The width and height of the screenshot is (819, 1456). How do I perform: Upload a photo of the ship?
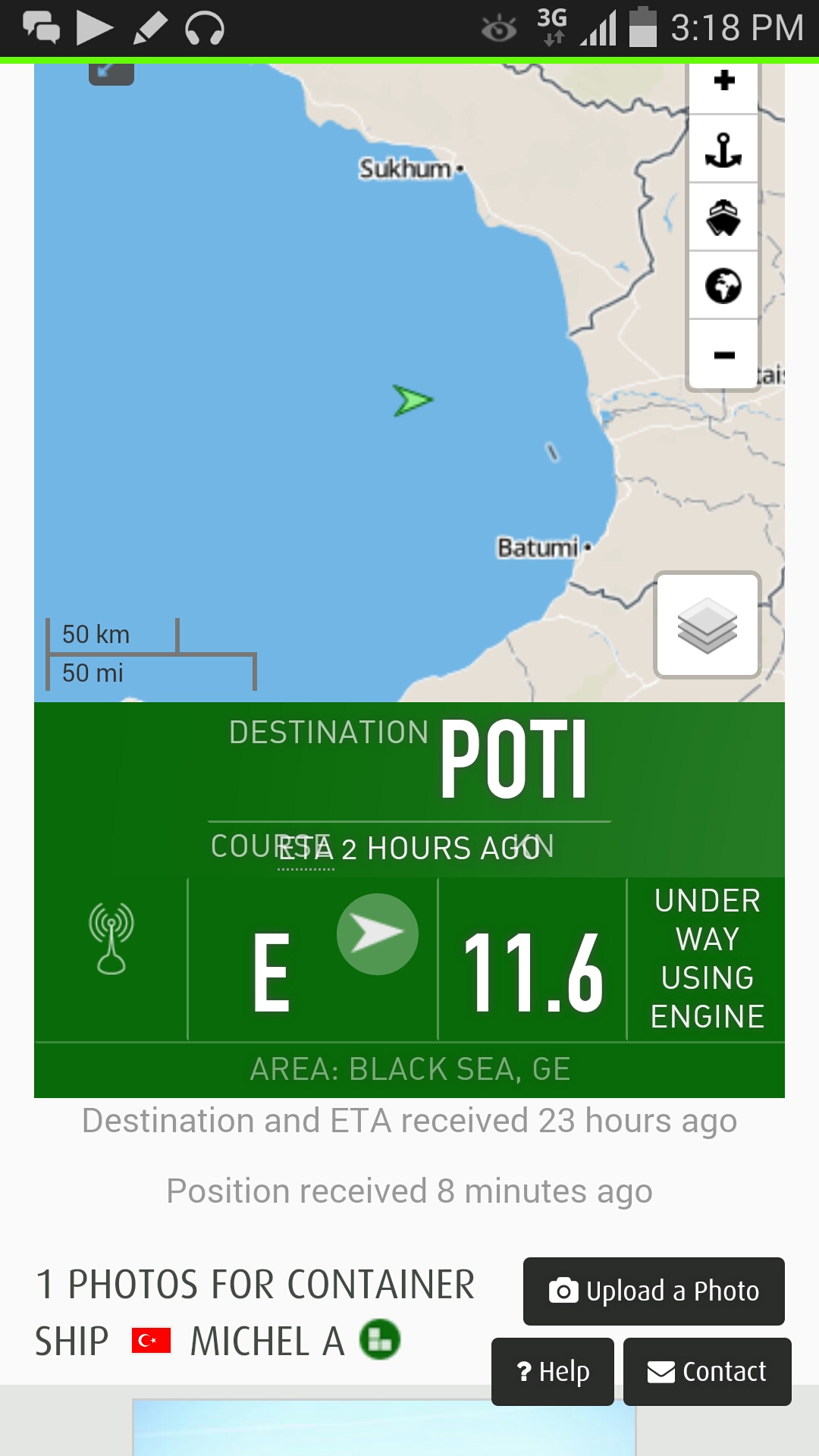(x=654, y=1291)
